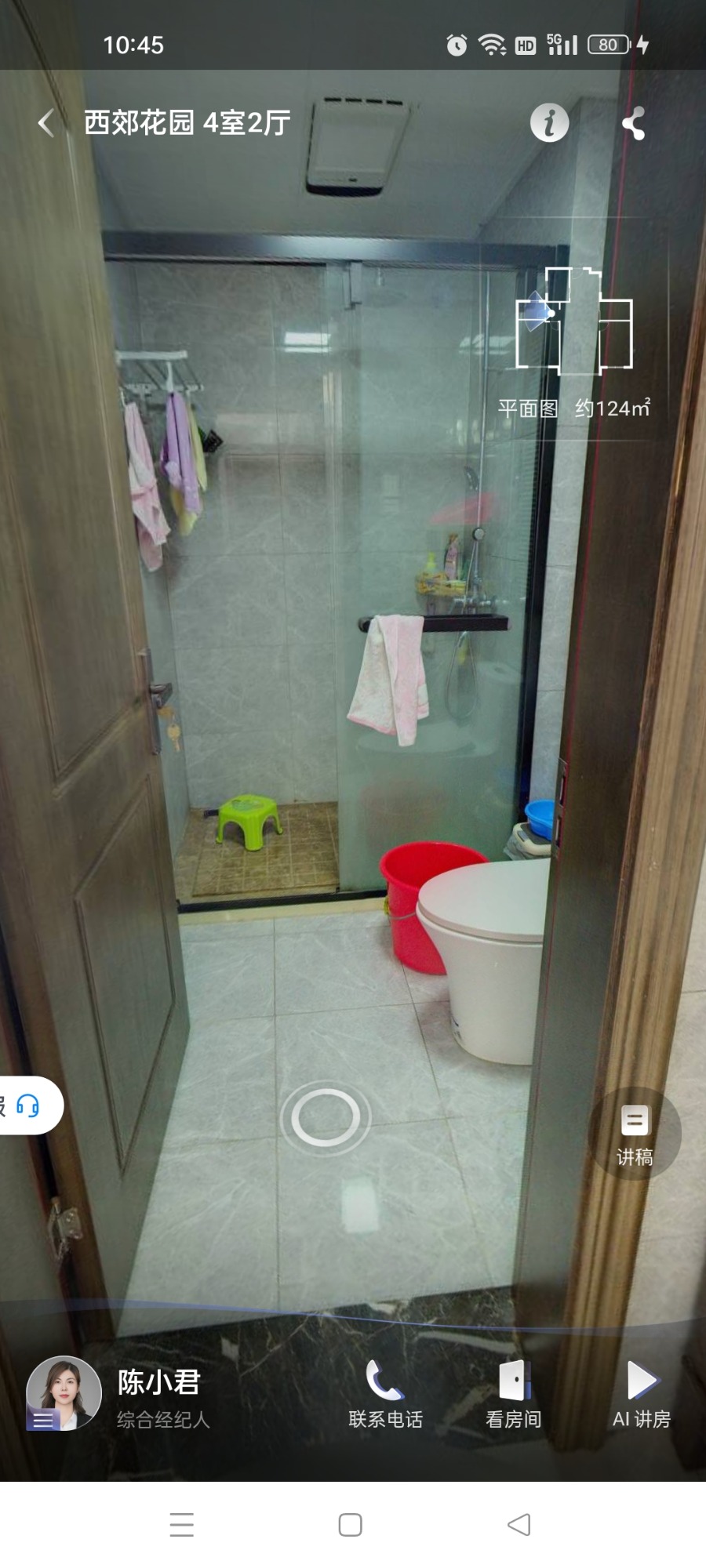Image resolution: width=706 pixels, height=1568 pixels.
Task: Open the system recent apps menu
Action: [181, 1525]
